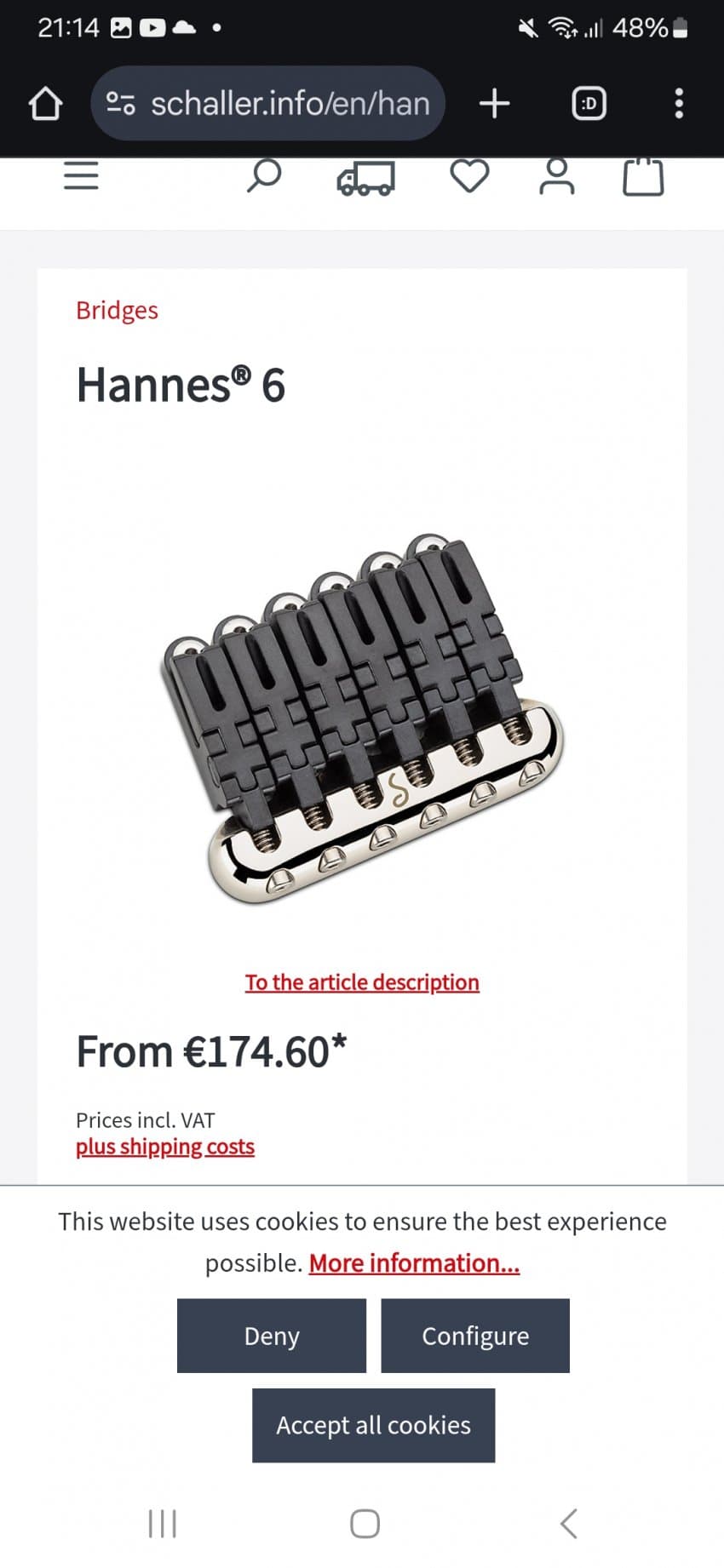Go to the browser home page
Screen dimensions: 724x1568
tap(45, 104)
